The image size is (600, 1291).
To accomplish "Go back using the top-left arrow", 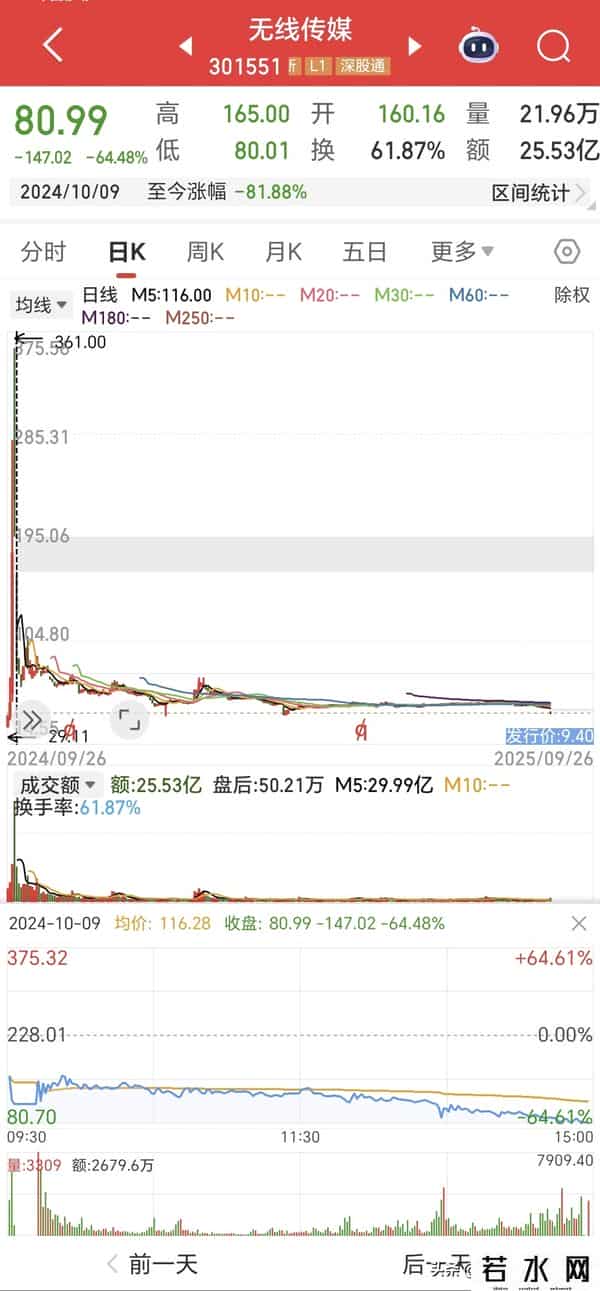I will point(53,45).
